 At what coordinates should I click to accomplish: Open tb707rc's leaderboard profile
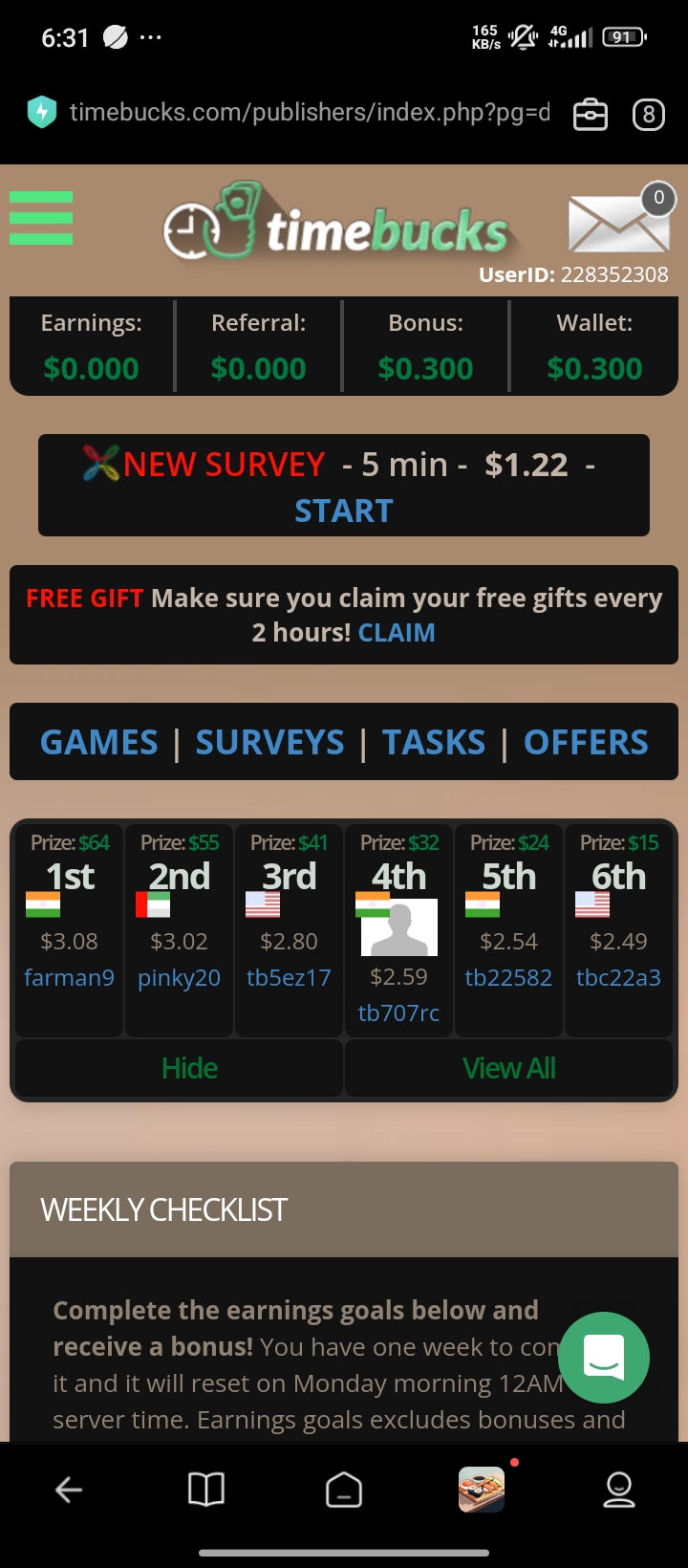[x=398, y=1013]
